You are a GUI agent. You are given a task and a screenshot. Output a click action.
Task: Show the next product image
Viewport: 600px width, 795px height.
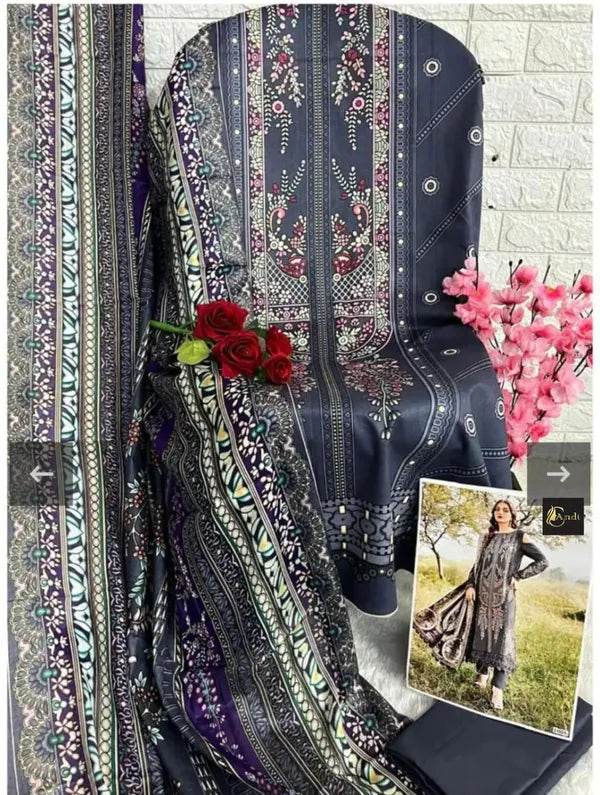pyautogui.click(x=558, y=473)
